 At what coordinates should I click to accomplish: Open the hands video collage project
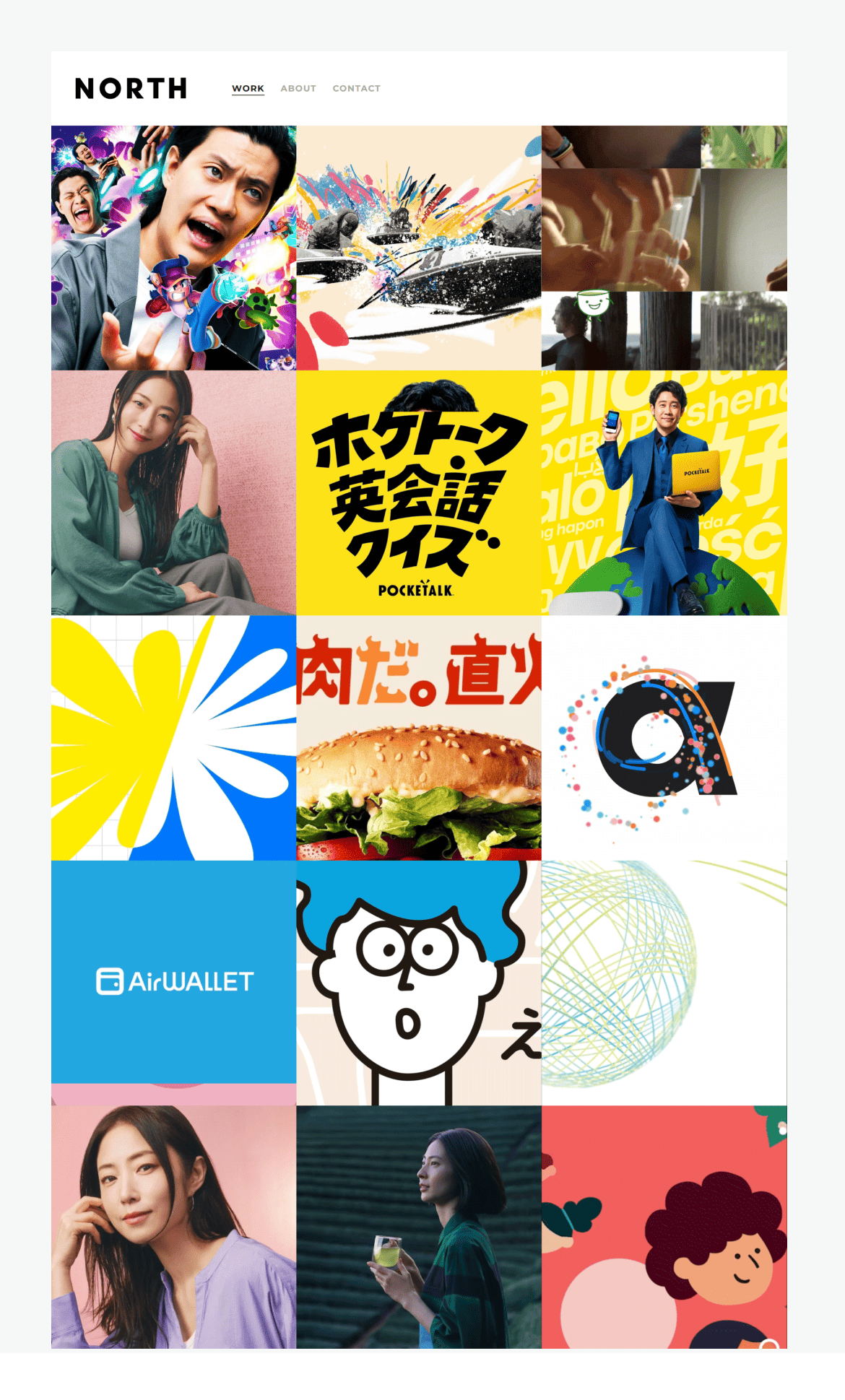664,248
